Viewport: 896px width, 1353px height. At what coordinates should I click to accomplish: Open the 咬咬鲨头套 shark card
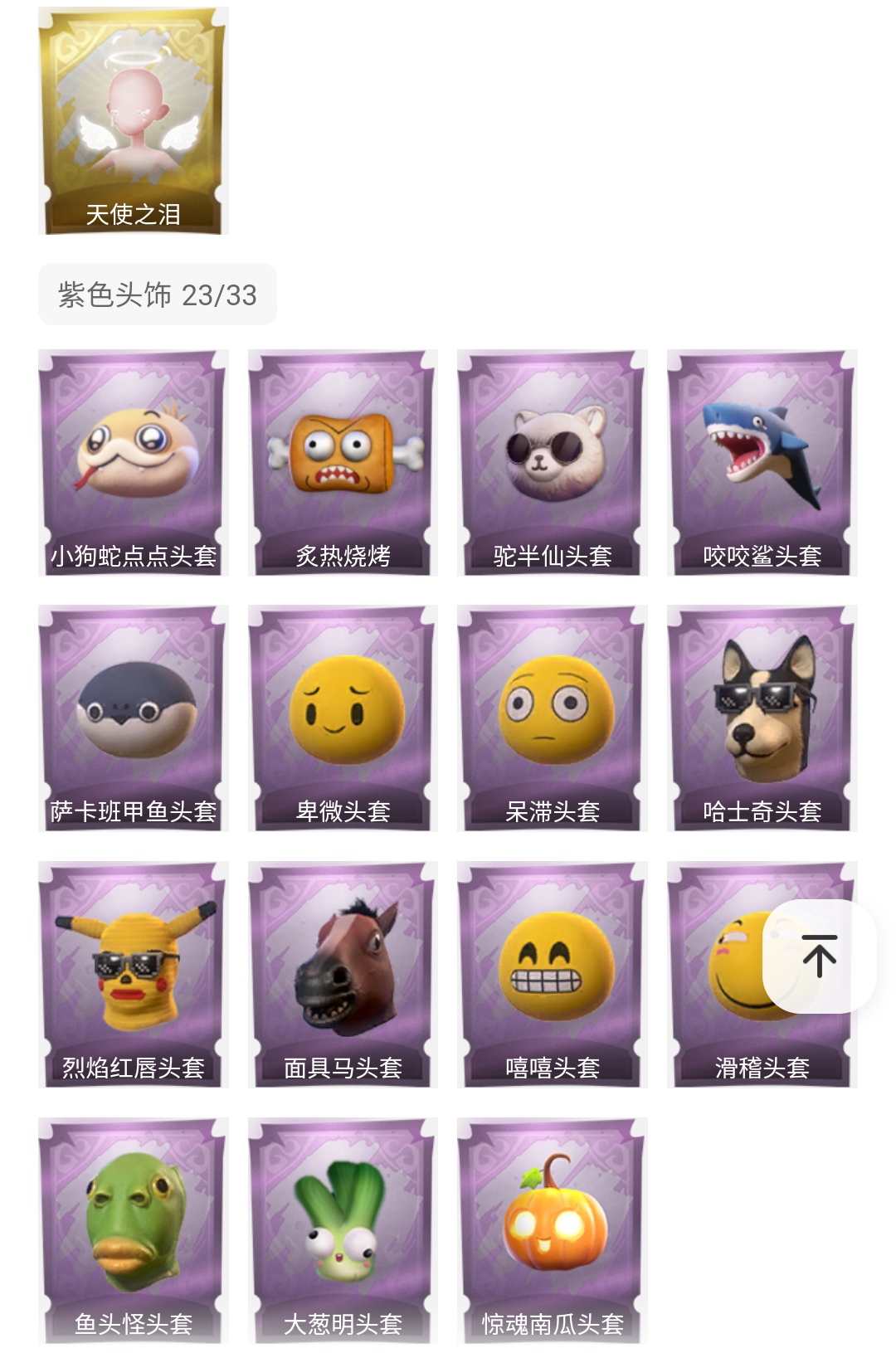click(762, 462)
